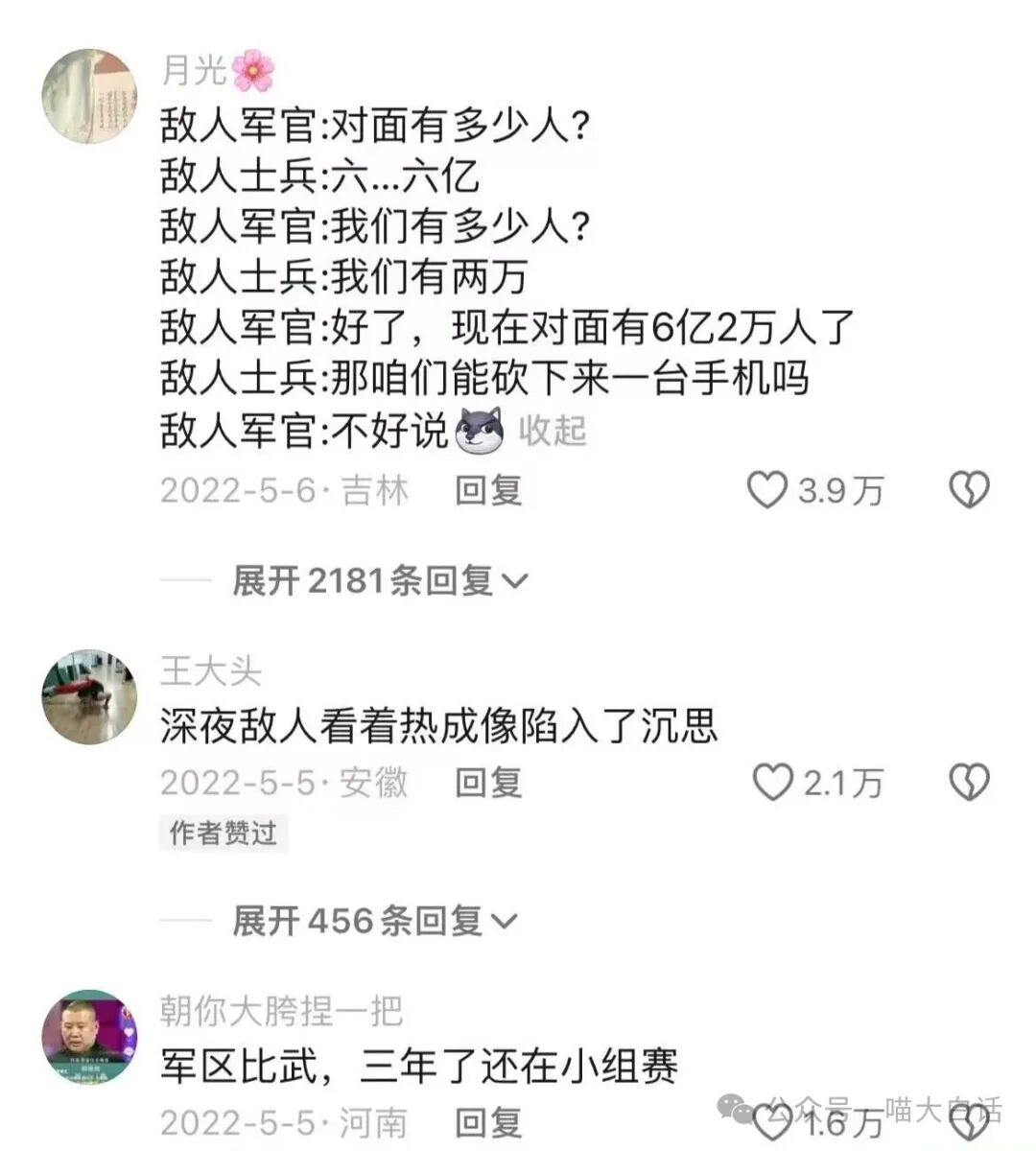1036x1151 pixels.
Task: Reply to 朝你大胯捏一把's comment
Action: point(488,1122)
